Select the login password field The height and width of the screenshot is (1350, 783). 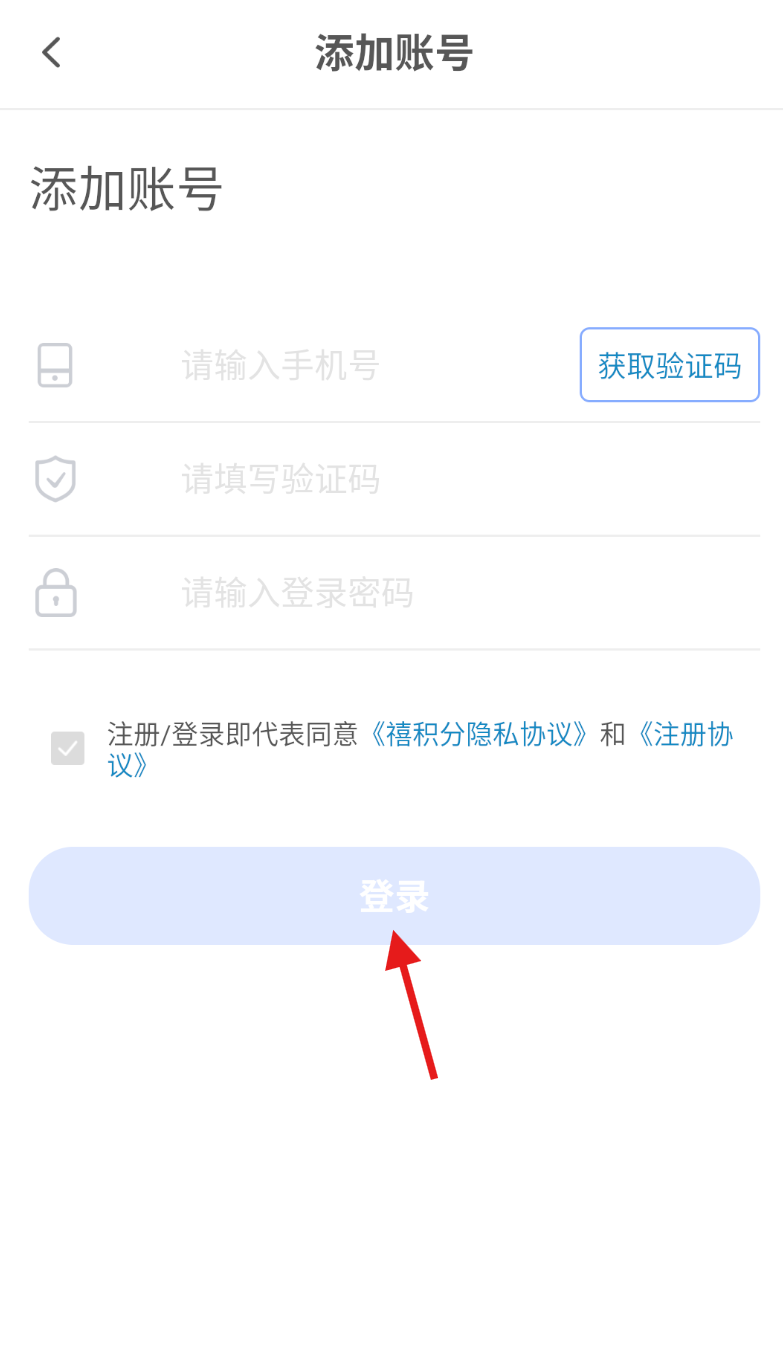click(x=400, y=594)
